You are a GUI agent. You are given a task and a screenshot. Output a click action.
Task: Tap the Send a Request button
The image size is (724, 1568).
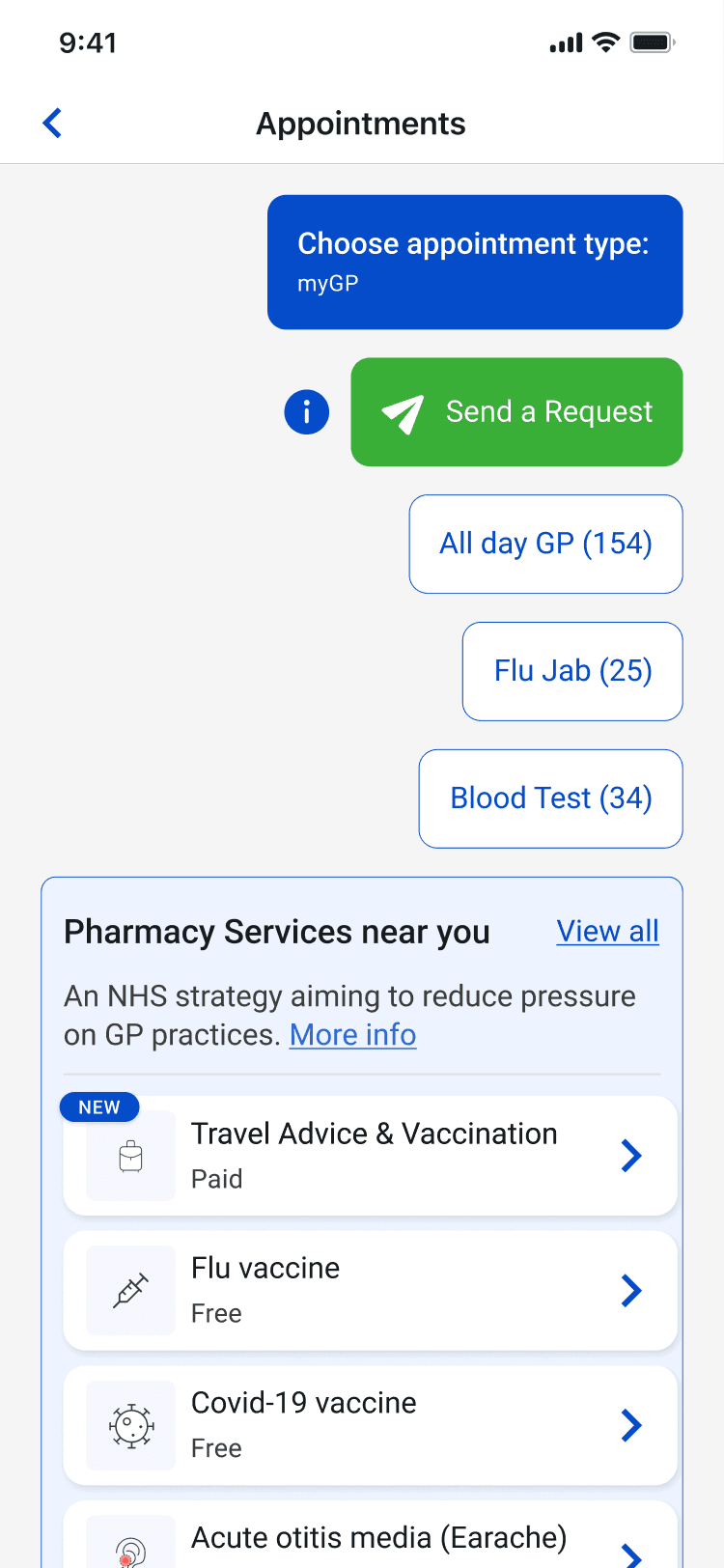click(x=516, y=412)
